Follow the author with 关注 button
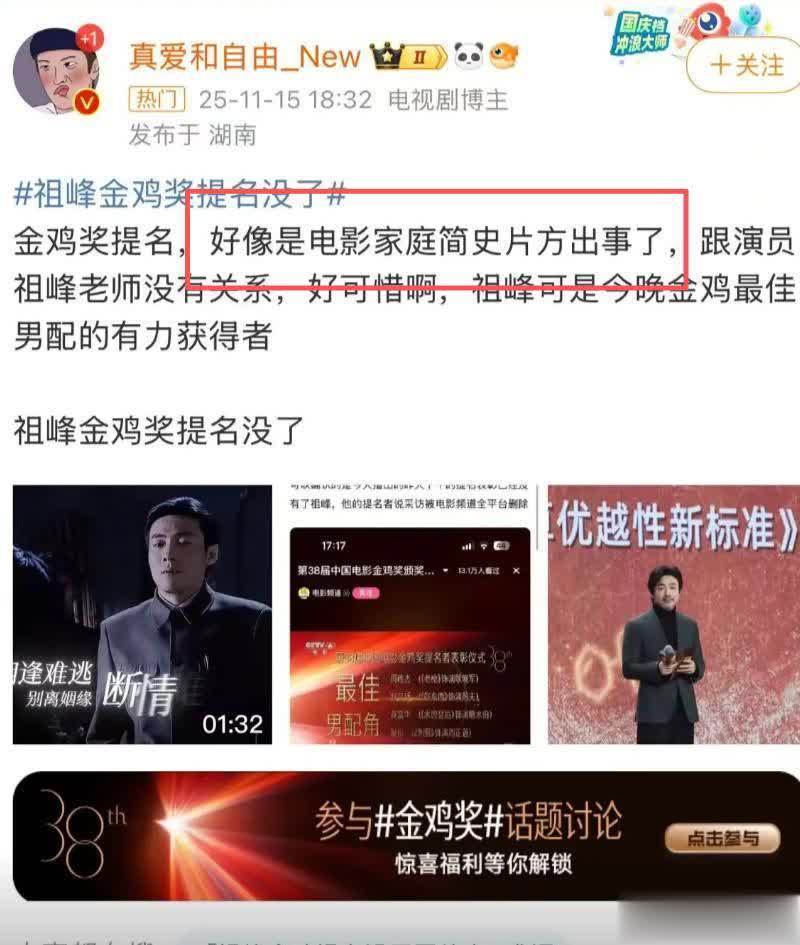Image resolution: width=800 pixels, height=945 pixels. click(x=746, y=65)
